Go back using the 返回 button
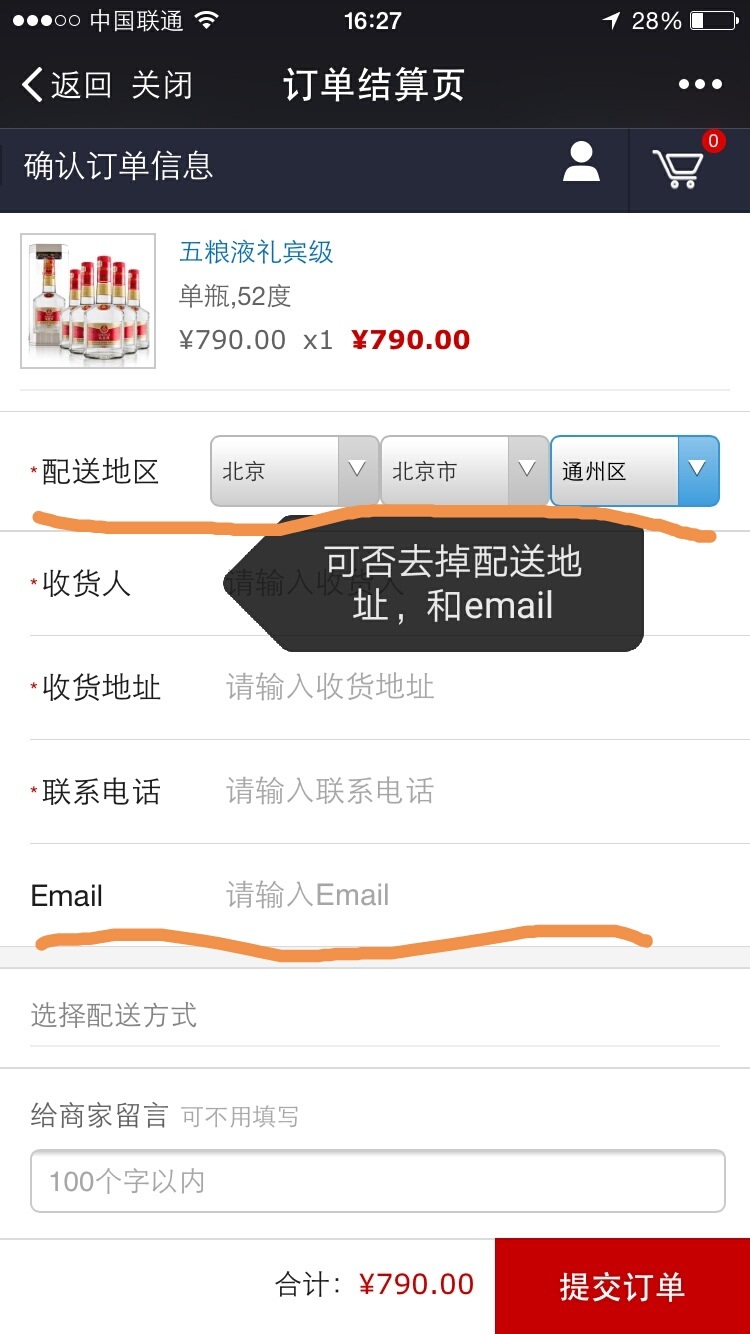The width and height of the screenshot is (750, 1334). (66, 85)
